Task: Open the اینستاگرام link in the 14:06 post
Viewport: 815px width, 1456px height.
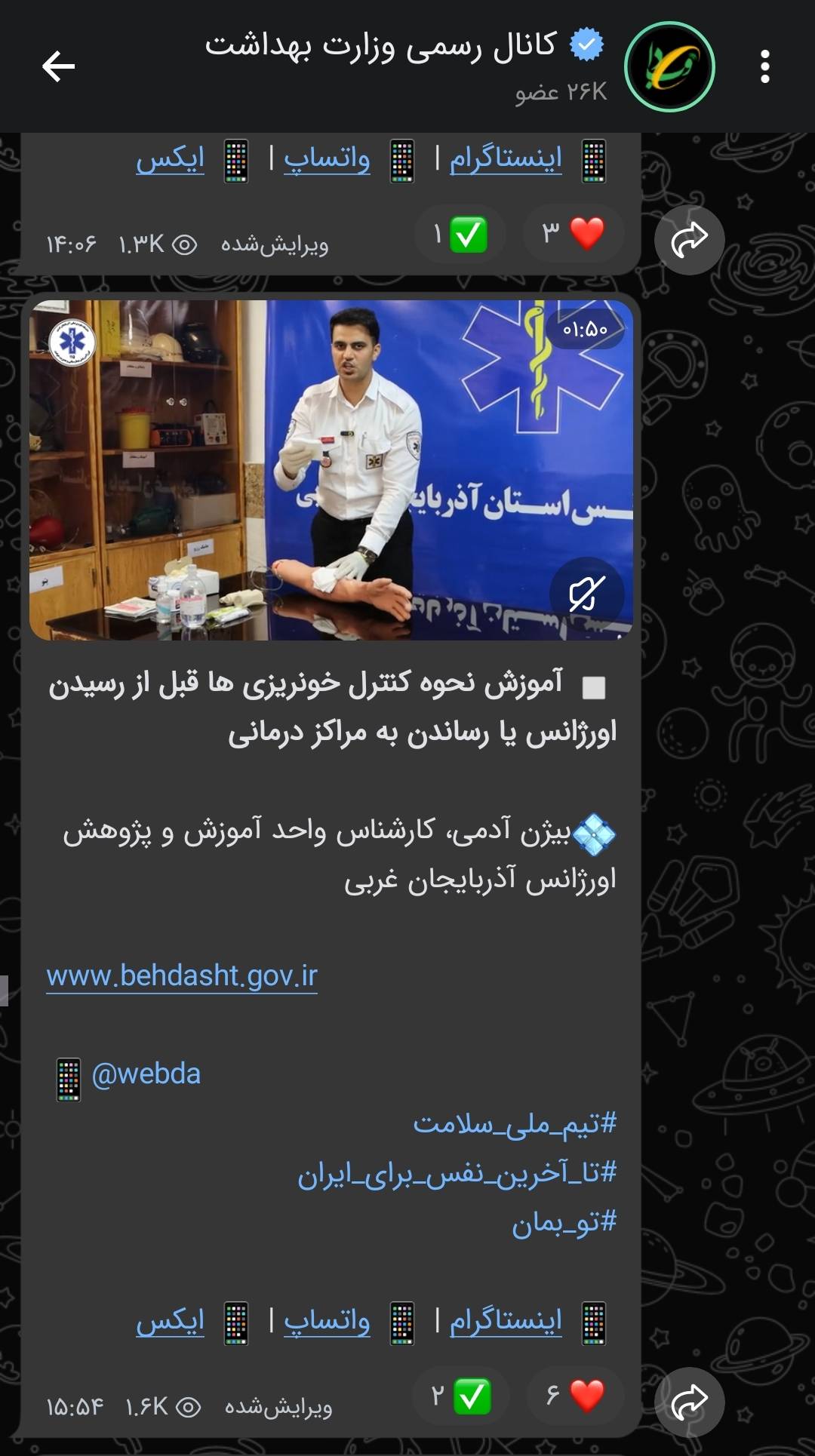Action: (x=506, y=158)
